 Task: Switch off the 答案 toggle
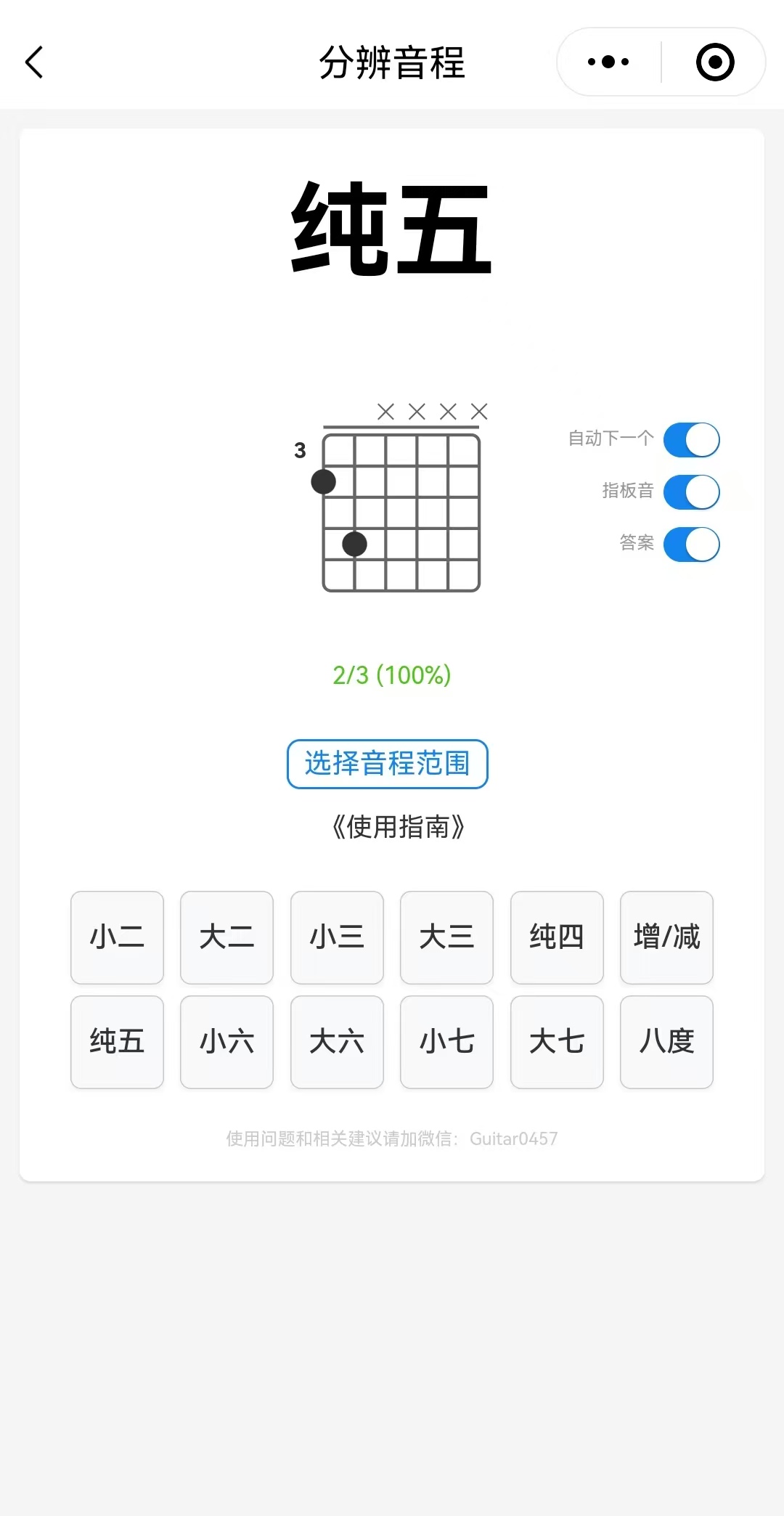(x=691, y=545)
